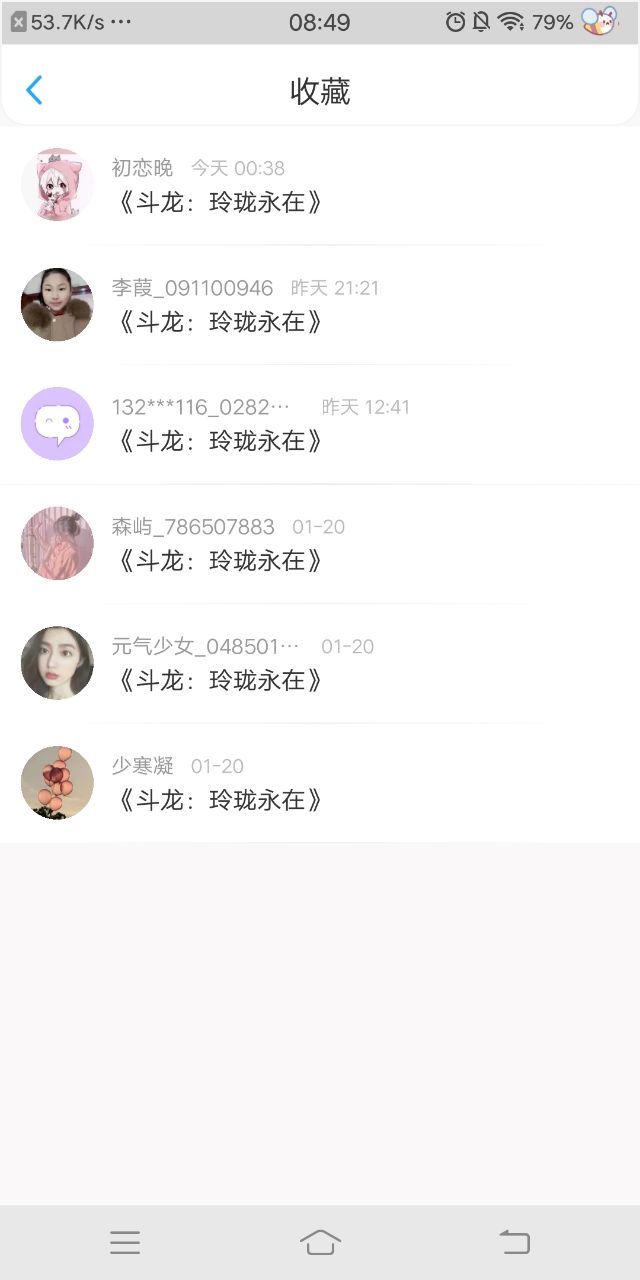Viewport: 640px width, 1280px height.
Task: Open the system recent apps menu
Action: coord(125,1242)
